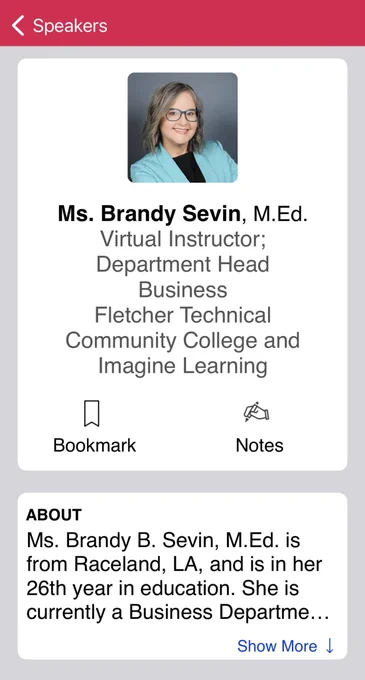This screenshot has height=680, width=365.
Task: Expand the About section with Show More
Action: (286, 646)
